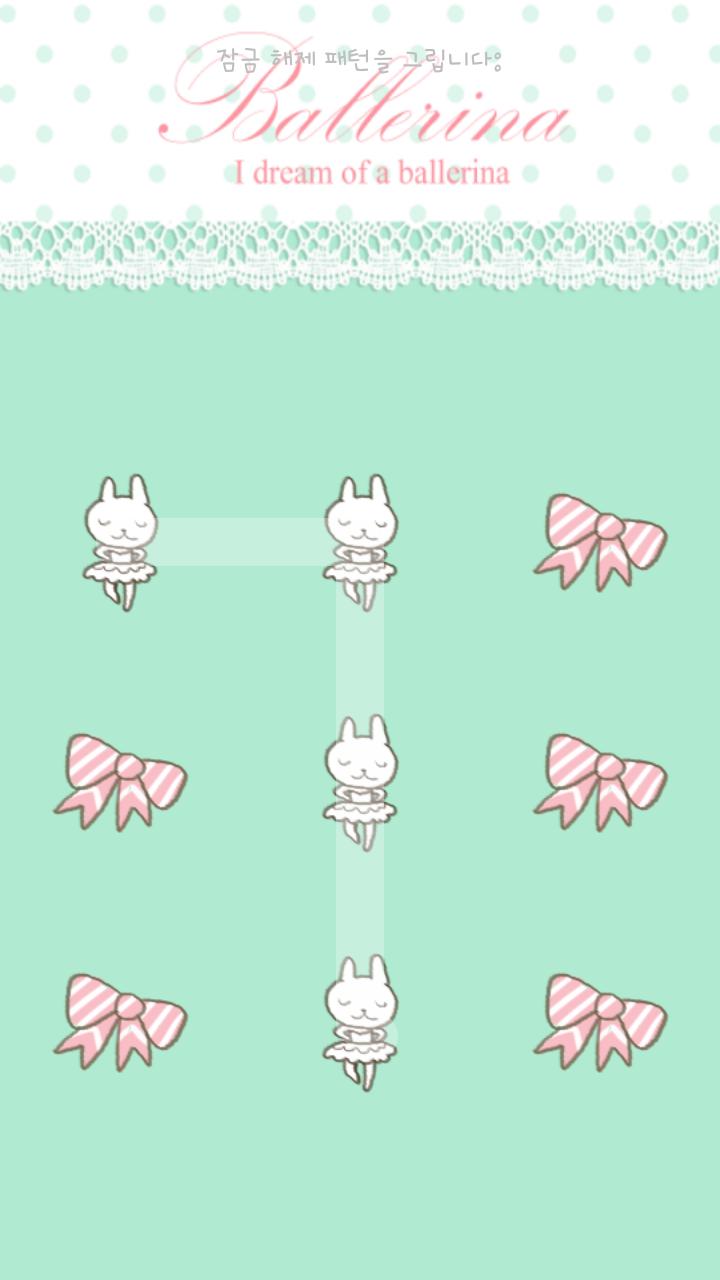This screenshot has height=1280, width=720.
Task: Select the middle-right pink bow pattern dot
Action: (600, 782)
